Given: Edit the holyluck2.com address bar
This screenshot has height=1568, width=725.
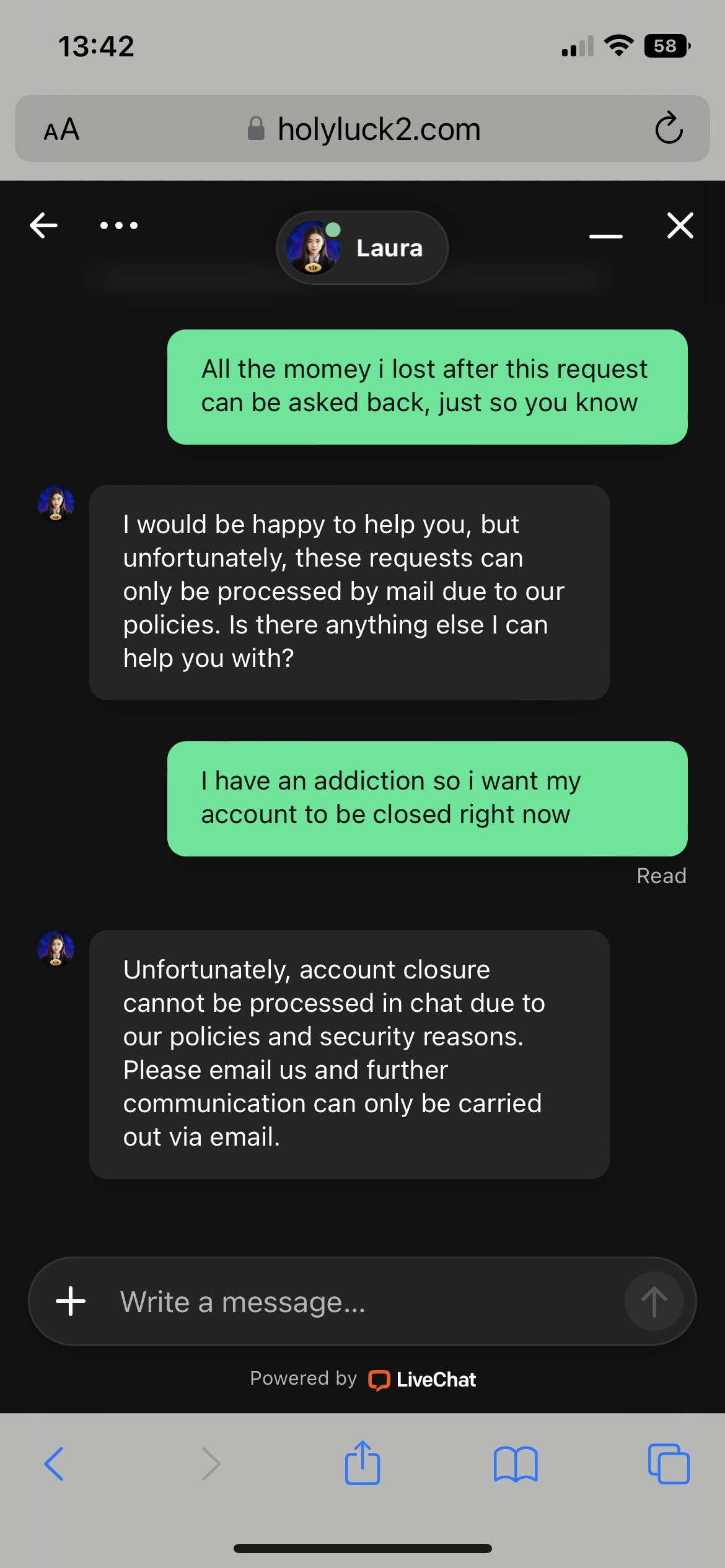Looking at the screenshot, I should pos(378,129).
